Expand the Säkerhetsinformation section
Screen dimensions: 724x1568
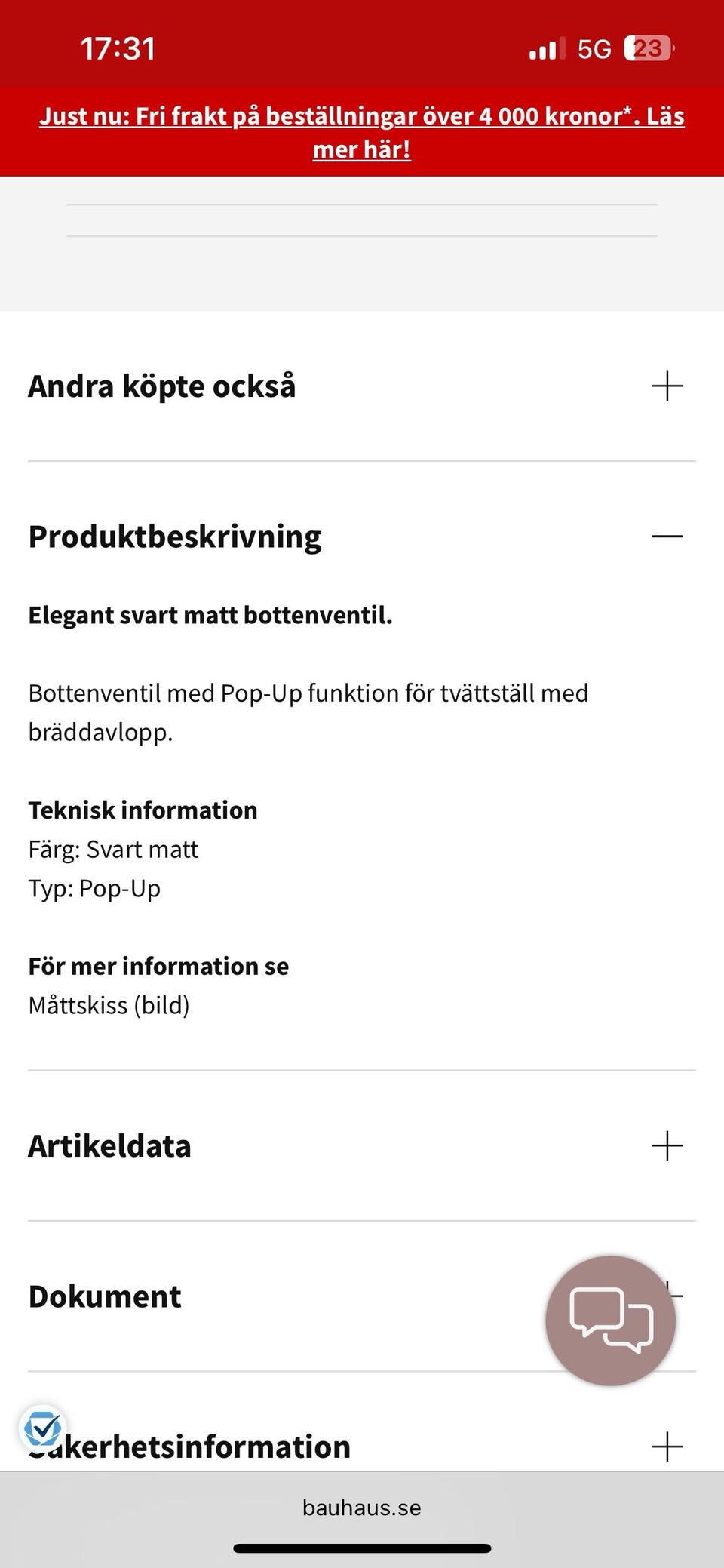click(x=667, y=1447)
